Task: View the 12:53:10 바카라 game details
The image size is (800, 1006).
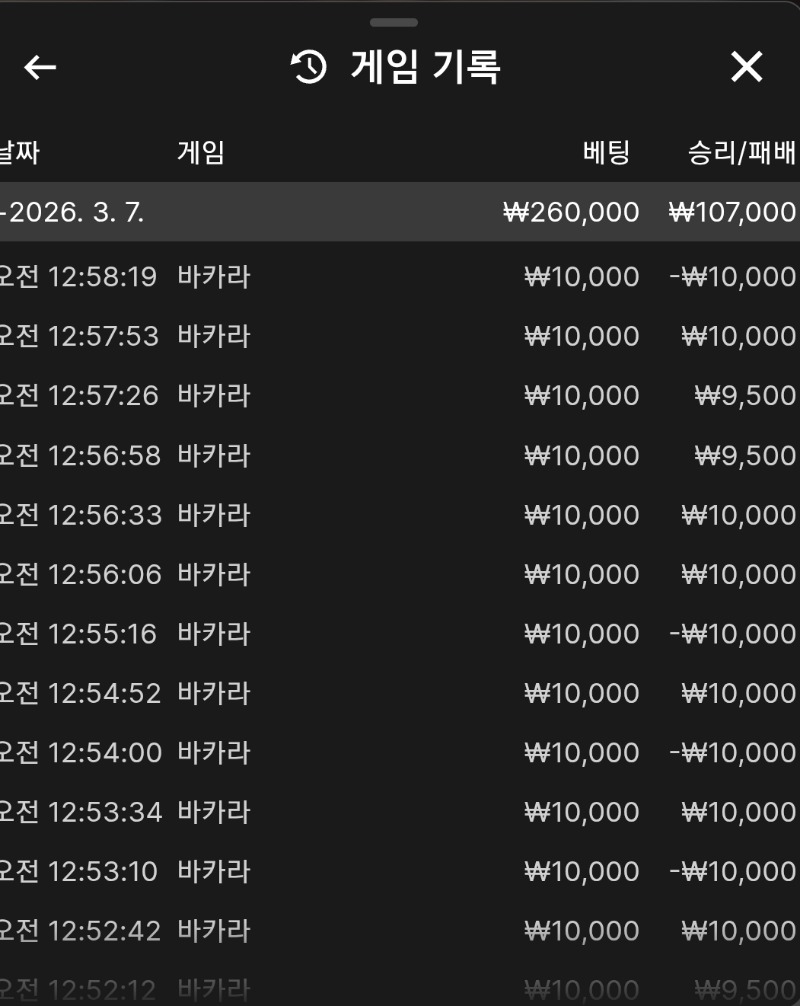Action: click(x=400, y=872)
